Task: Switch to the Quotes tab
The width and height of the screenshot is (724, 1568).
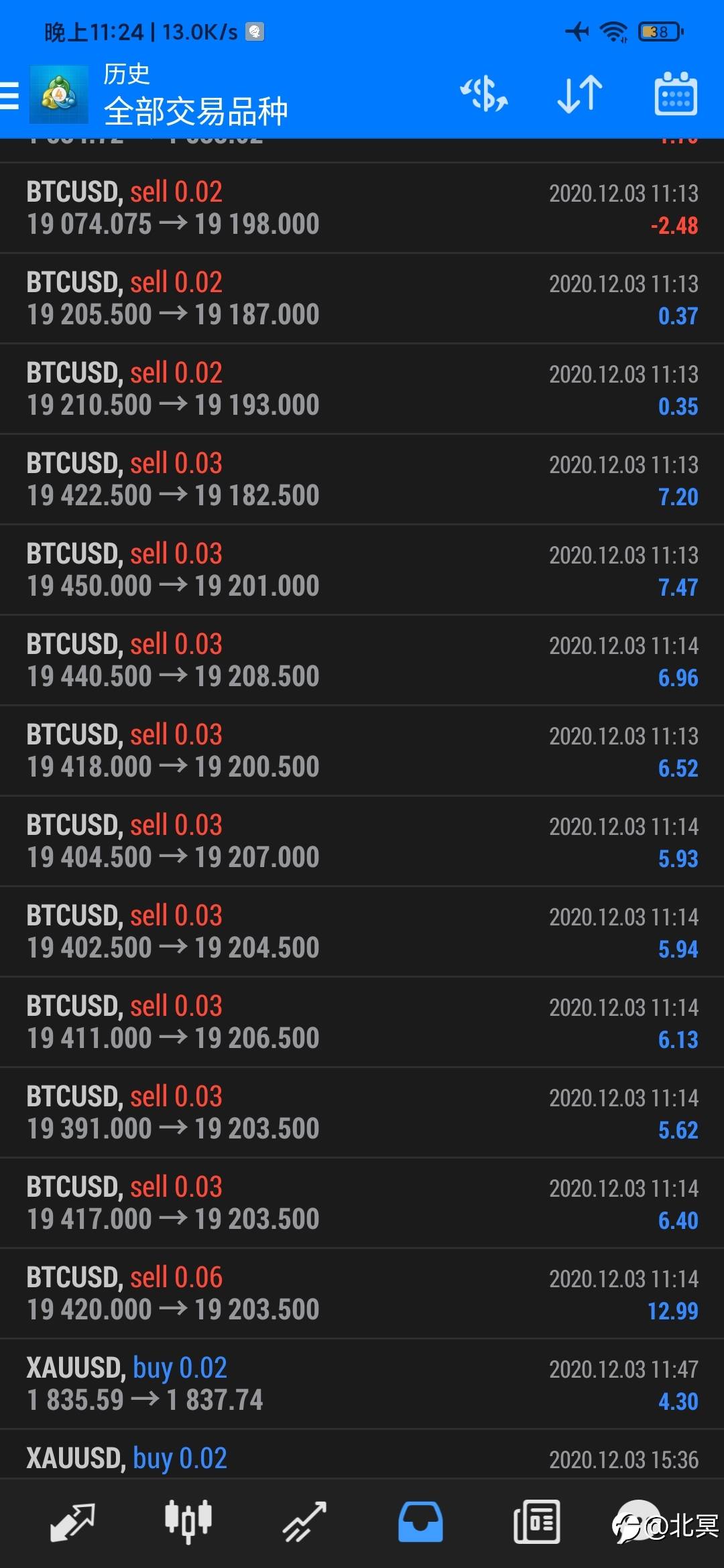Action: (72, 1522)
